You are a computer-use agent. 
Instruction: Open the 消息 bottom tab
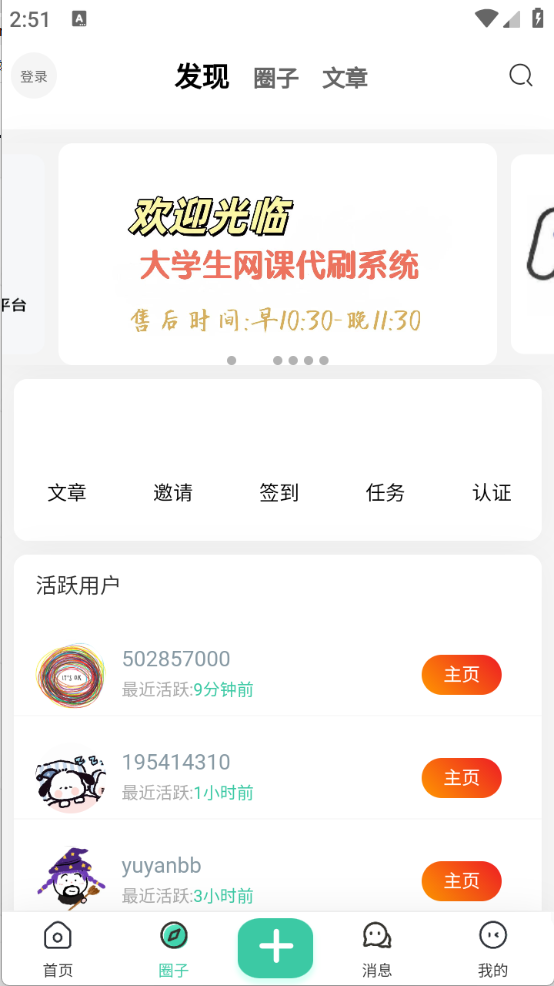pyautogui.click(x=377, y=950)
